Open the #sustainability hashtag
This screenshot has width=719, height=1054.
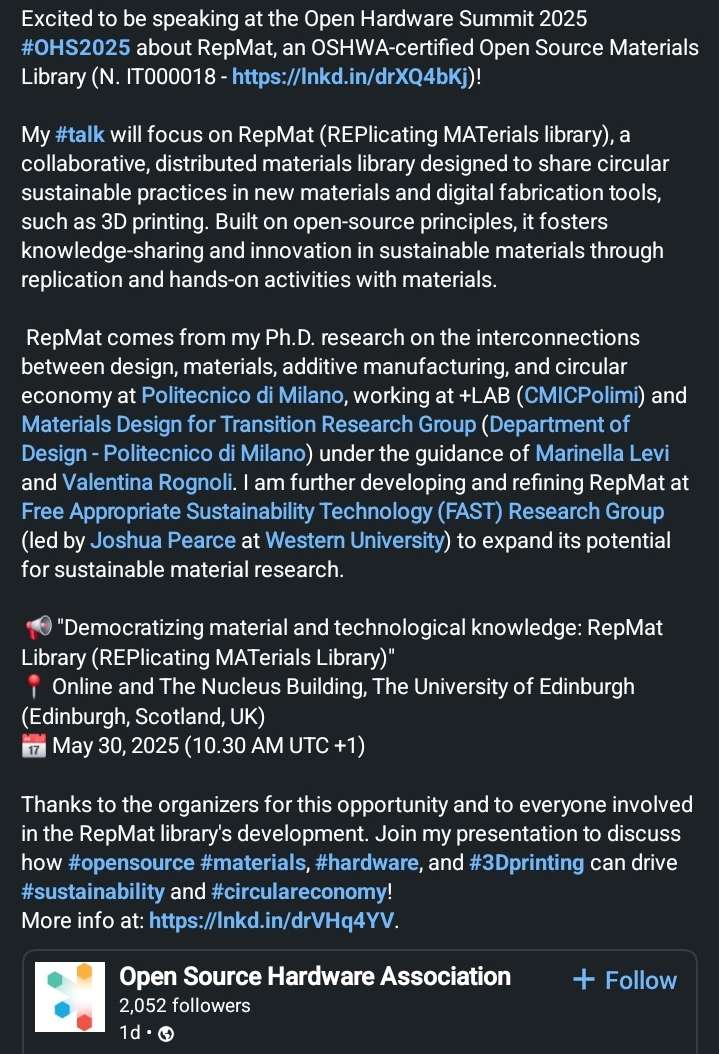pos(92,891)
